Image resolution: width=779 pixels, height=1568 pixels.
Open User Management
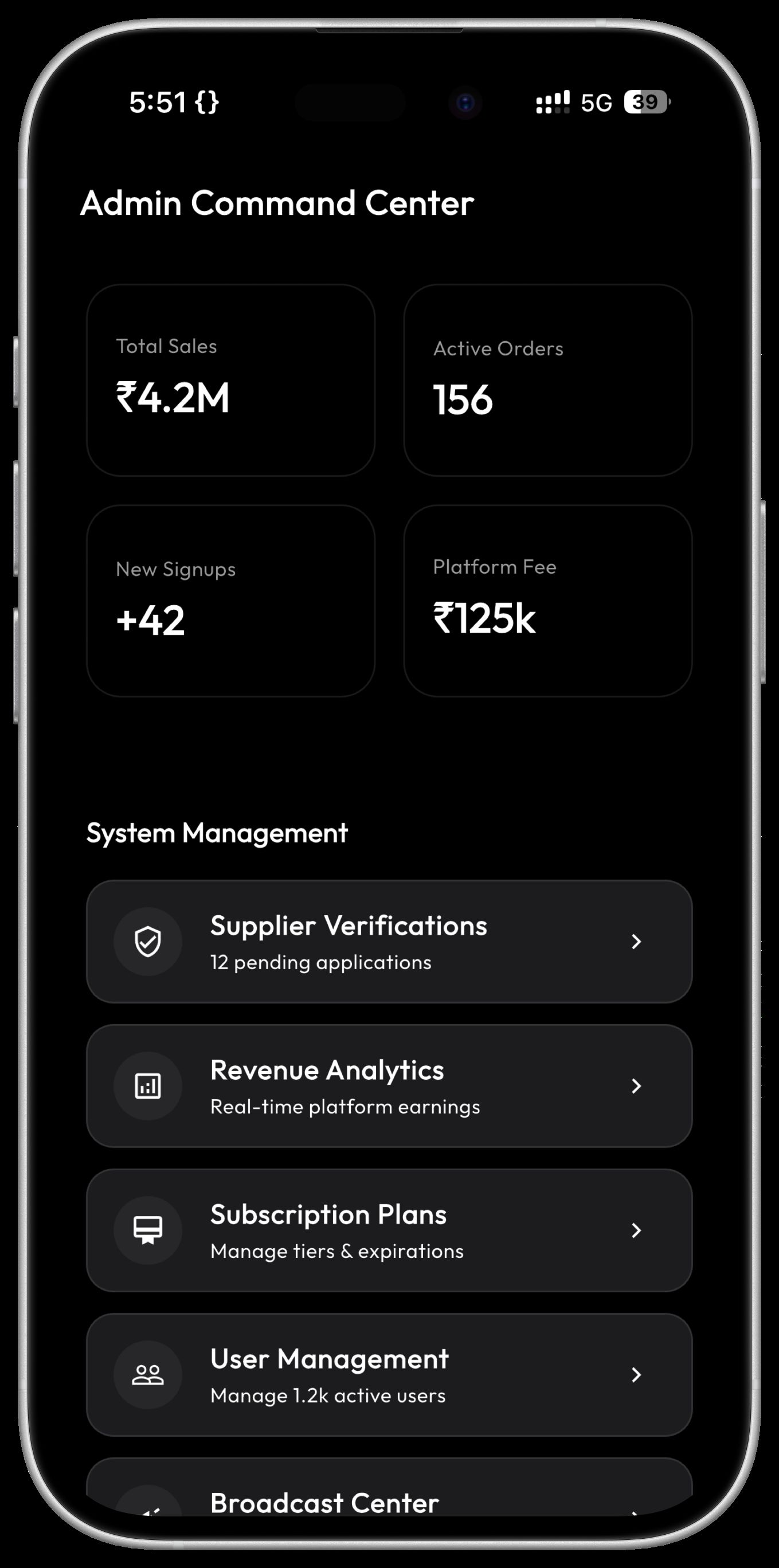pos(389,1374)
